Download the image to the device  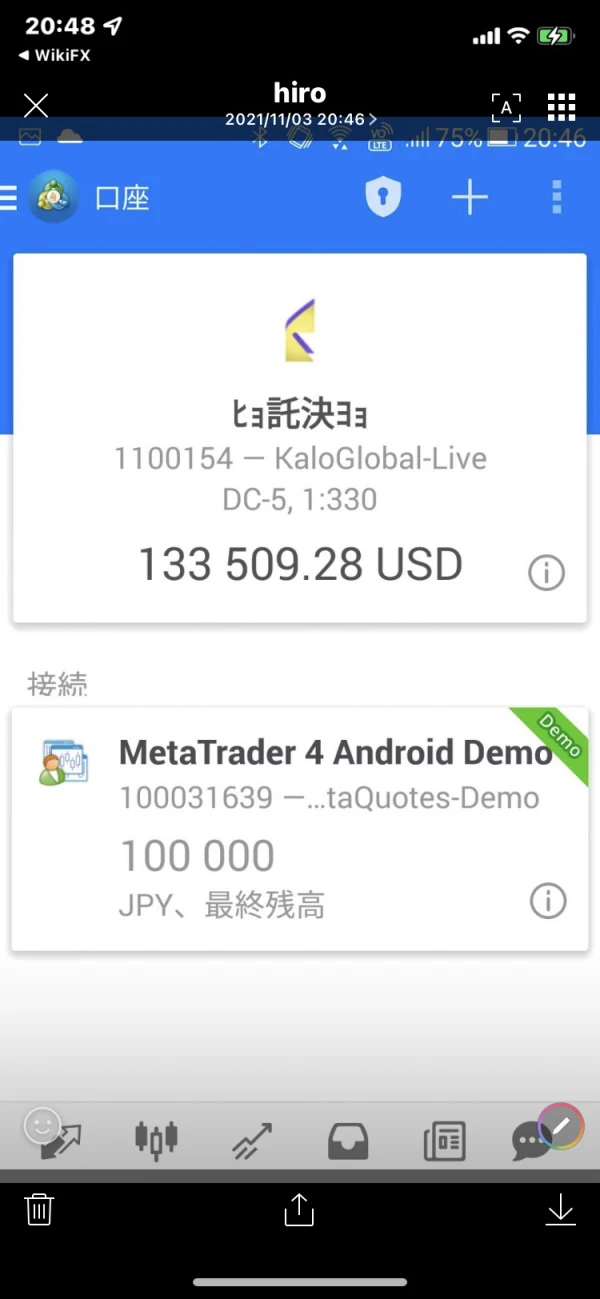click(560, 1210)
